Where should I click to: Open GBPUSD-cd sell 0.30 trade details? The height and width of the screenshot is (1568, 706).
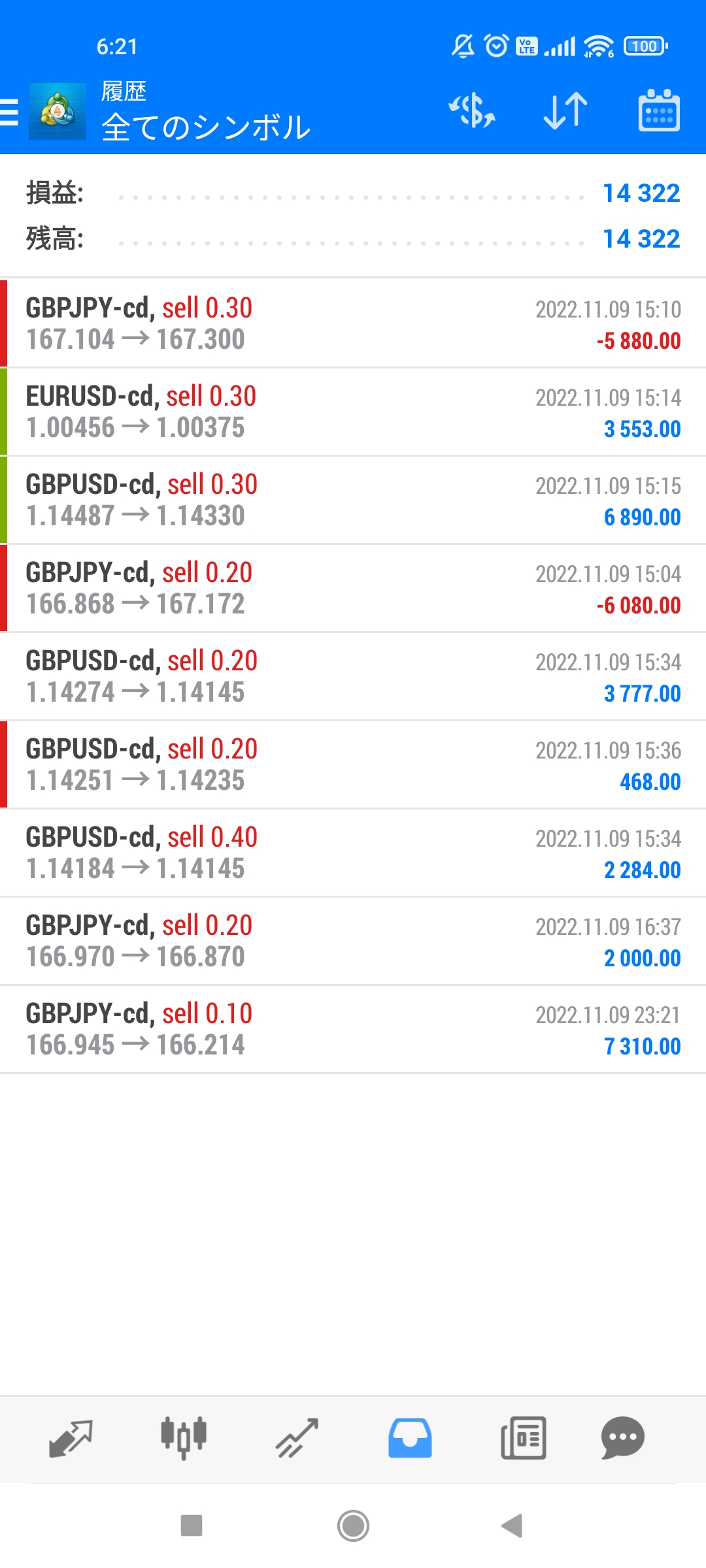[x=353, y=500]
